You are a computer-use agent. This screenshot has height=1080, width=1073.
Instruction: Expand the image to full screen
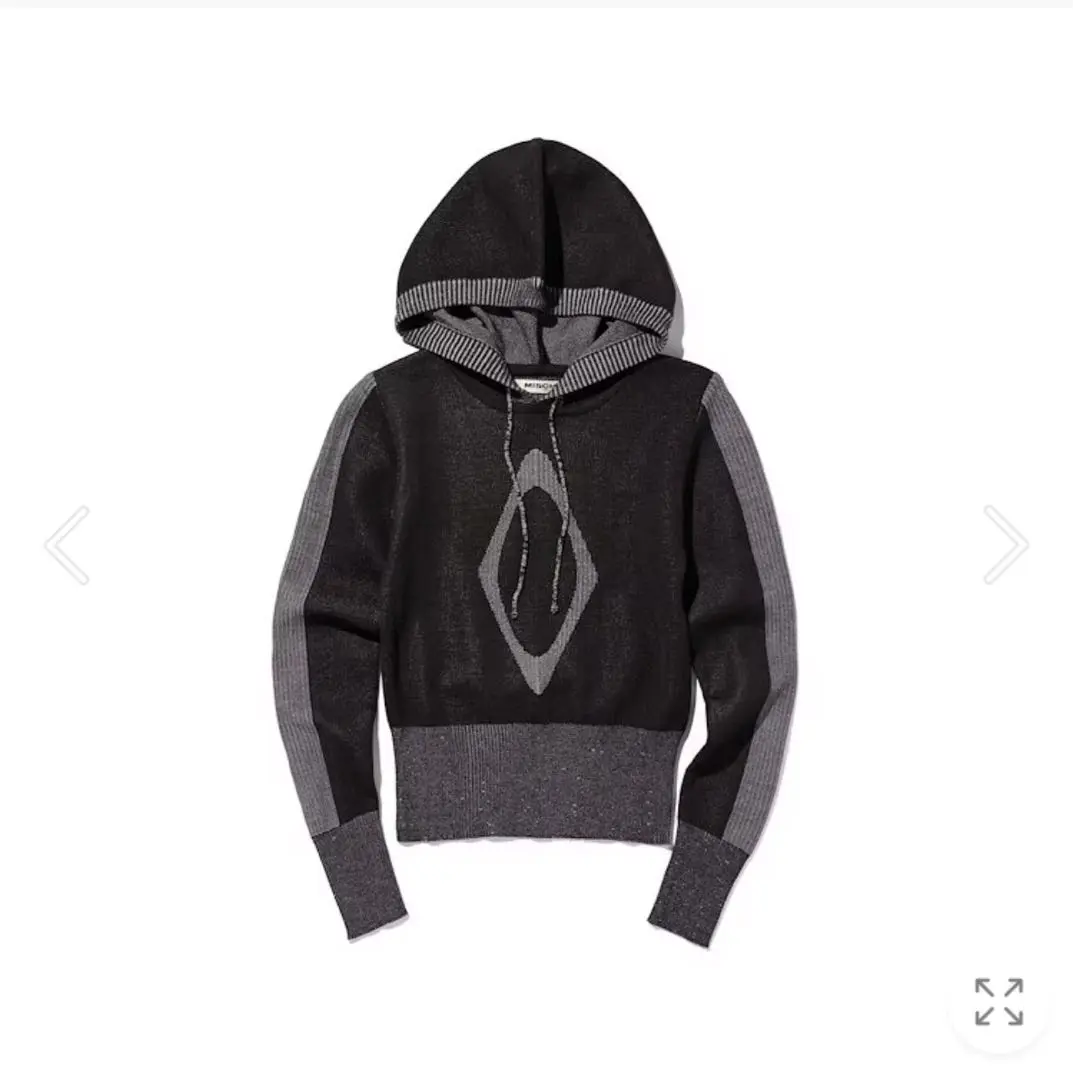(999, 1001)
